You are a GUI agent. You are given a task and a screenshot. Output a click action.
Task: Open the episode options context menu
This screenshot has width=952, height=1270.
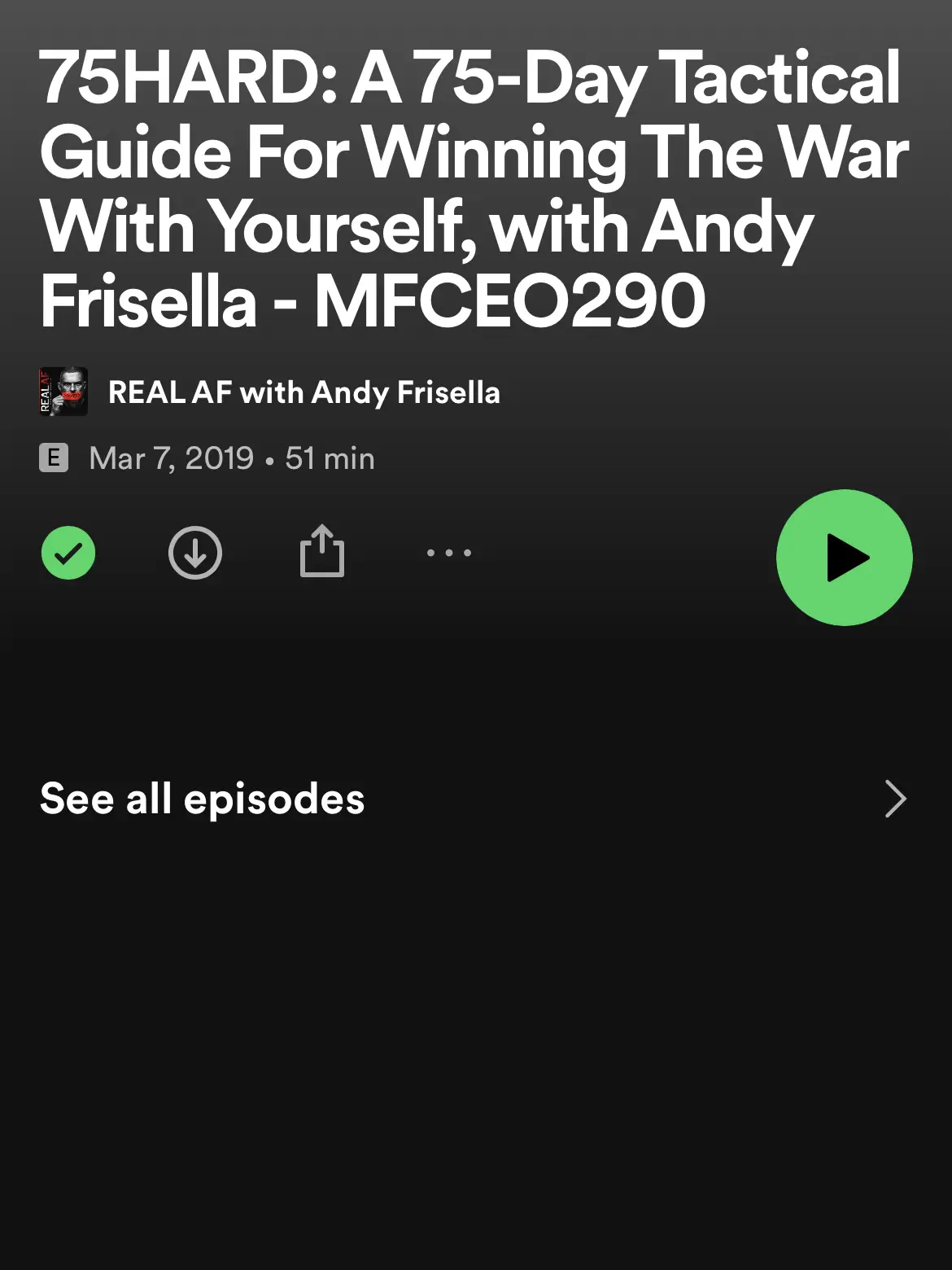click(x=450, y=553)
